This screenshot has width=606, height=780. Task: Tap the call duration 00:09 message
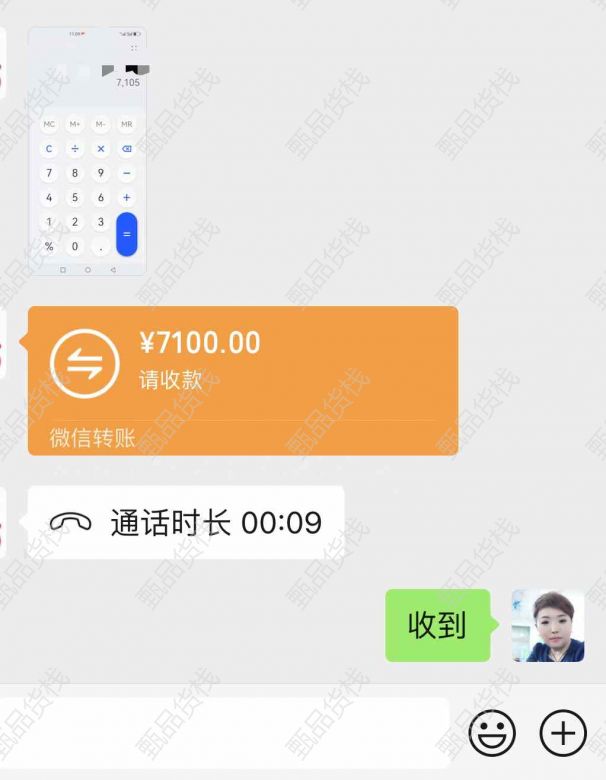point(186,522)
